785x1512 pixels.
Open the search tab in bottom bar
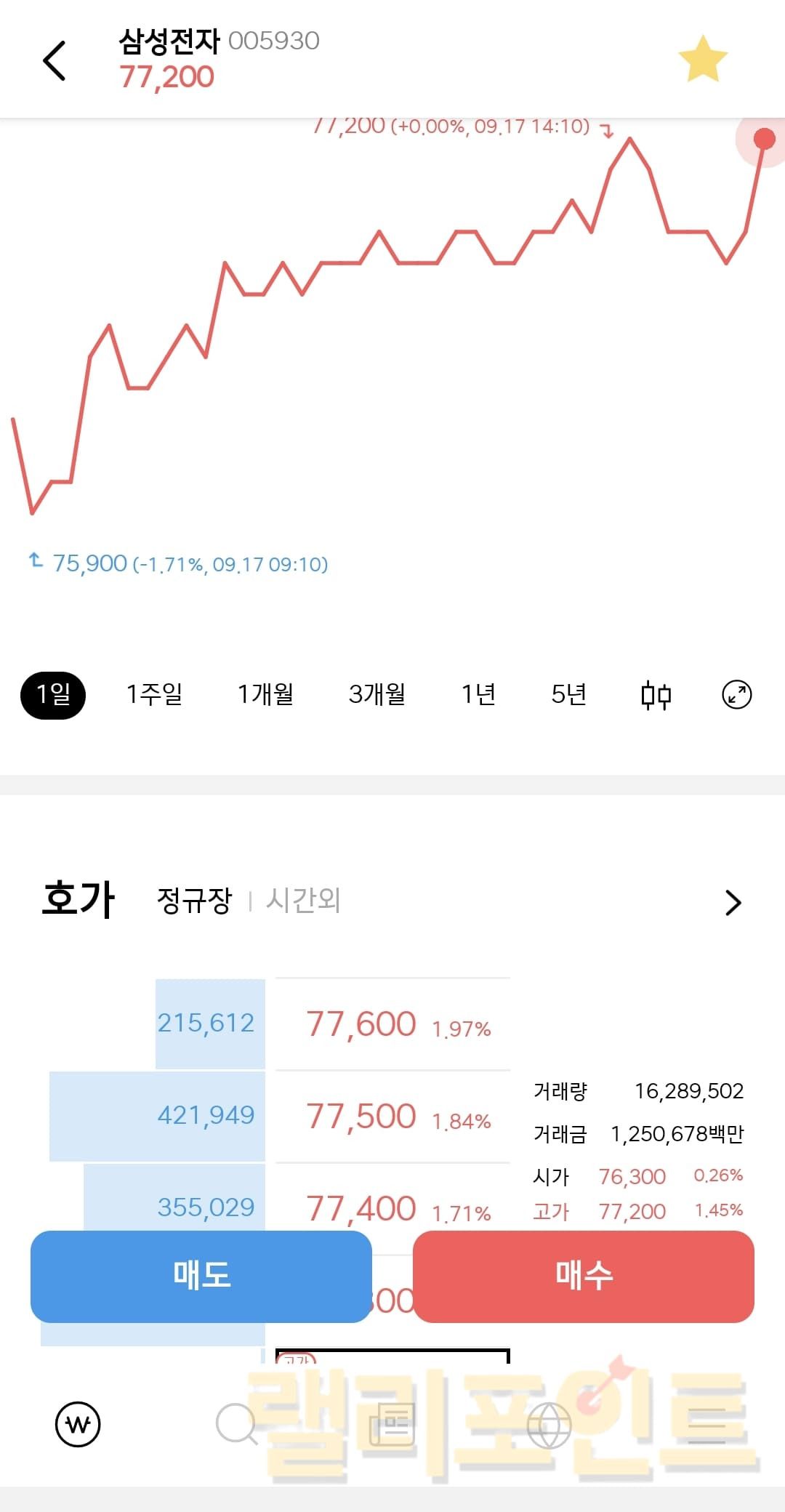[236, 1424]
